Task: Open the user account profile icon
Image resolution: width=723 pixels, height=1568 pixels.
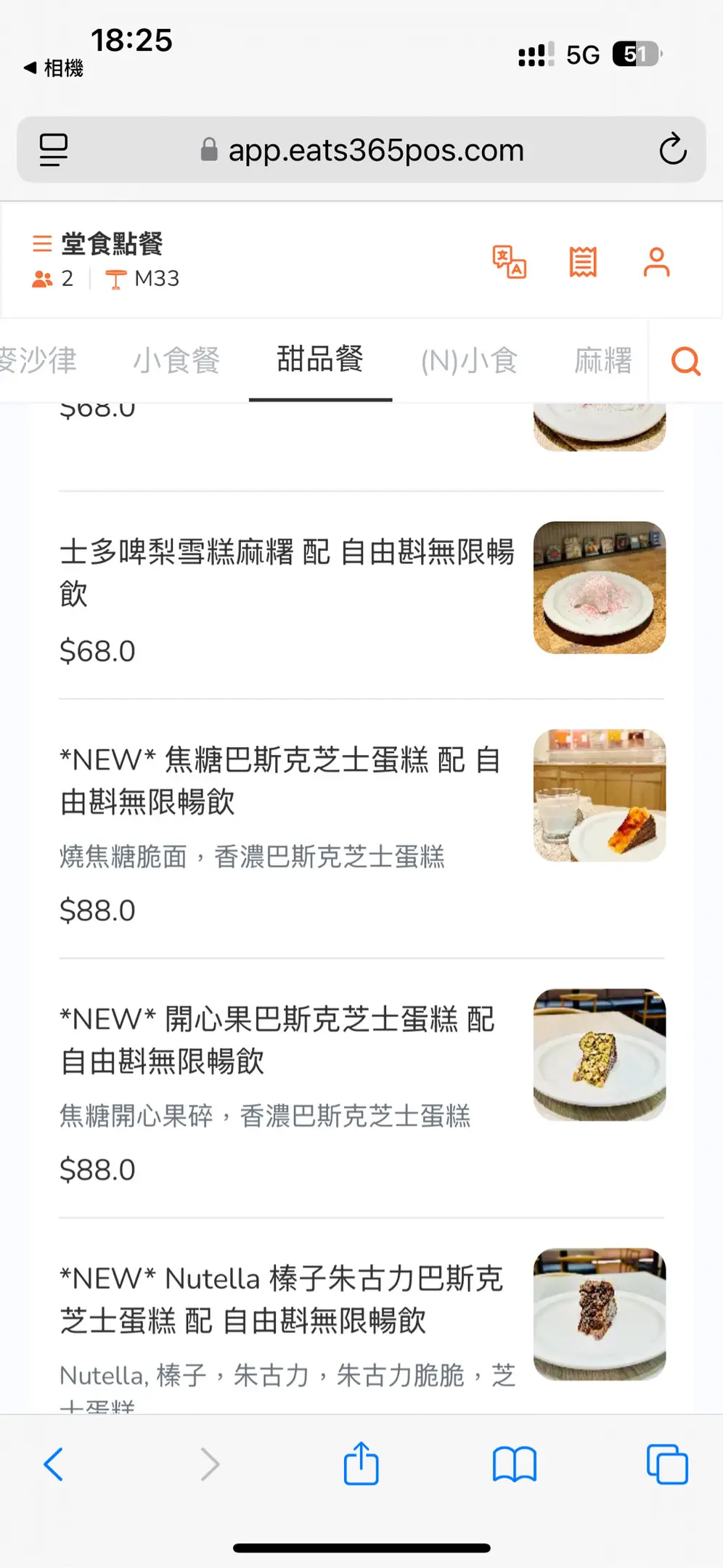Action: 656,262
